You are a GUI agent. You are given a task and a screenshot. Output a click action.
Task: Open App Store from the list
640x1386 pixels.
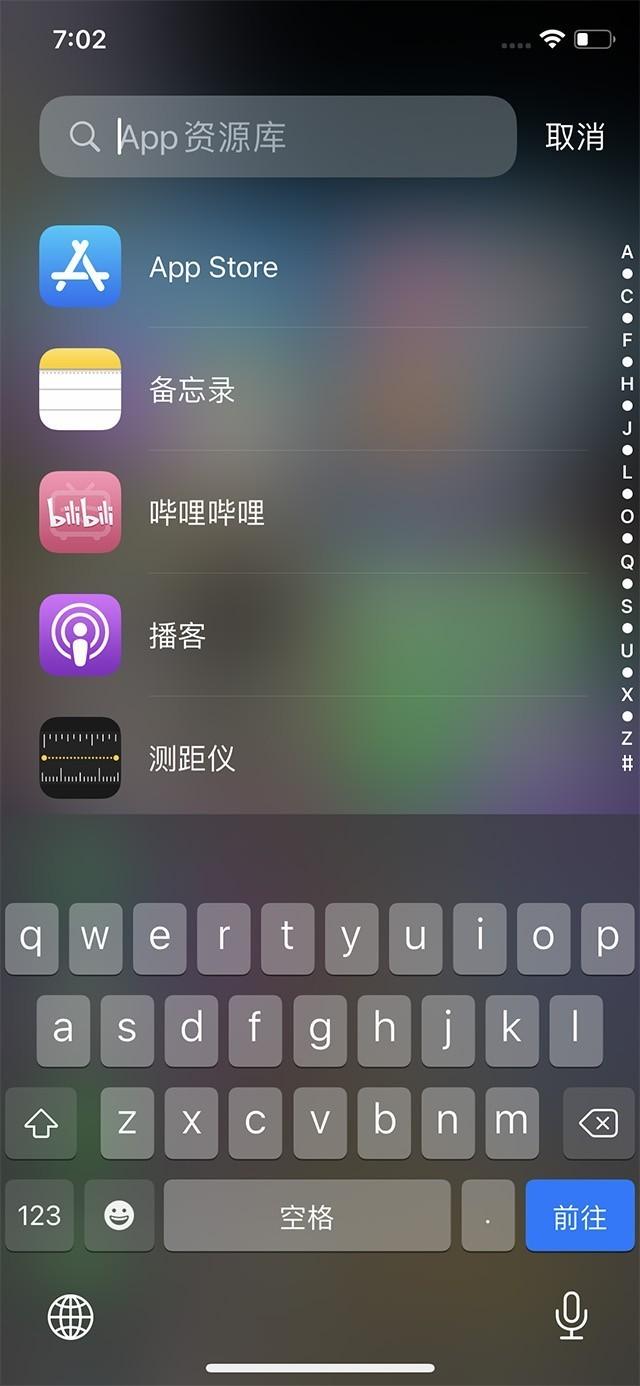(312, 267)
